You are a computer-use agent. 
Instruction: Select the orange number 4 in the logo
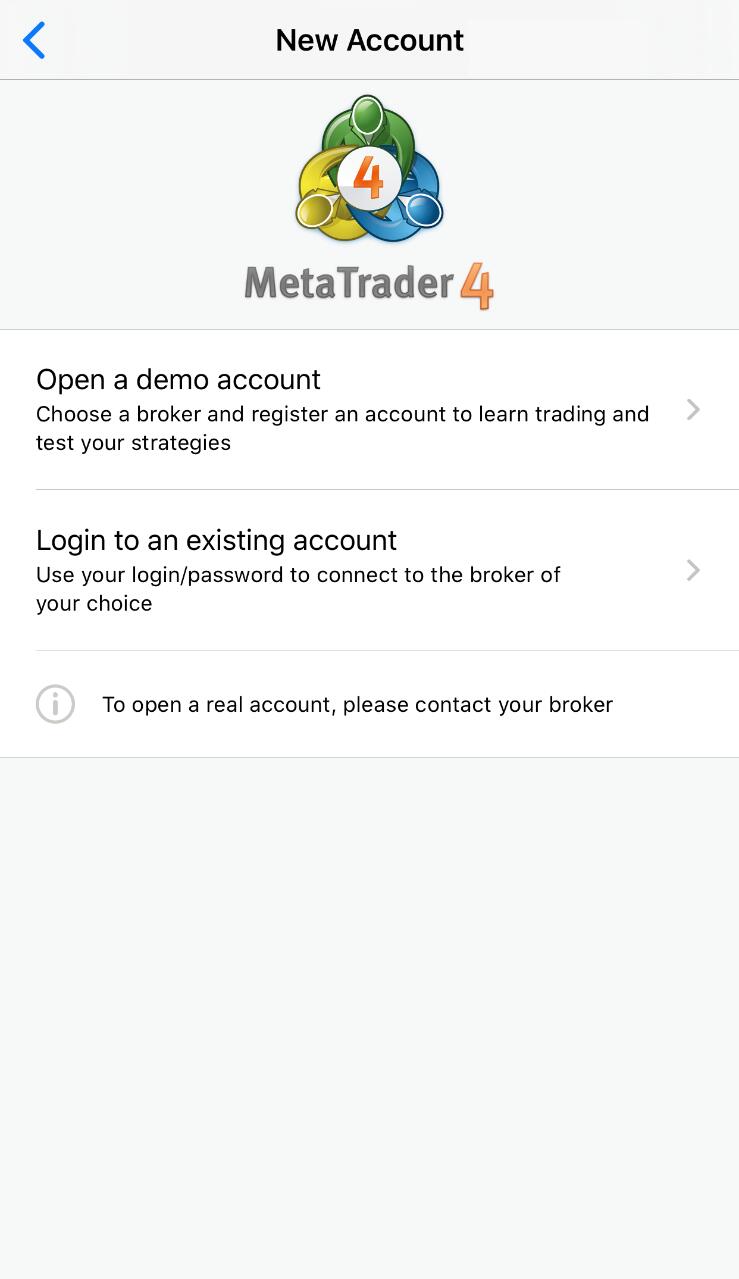pos(370,178)
